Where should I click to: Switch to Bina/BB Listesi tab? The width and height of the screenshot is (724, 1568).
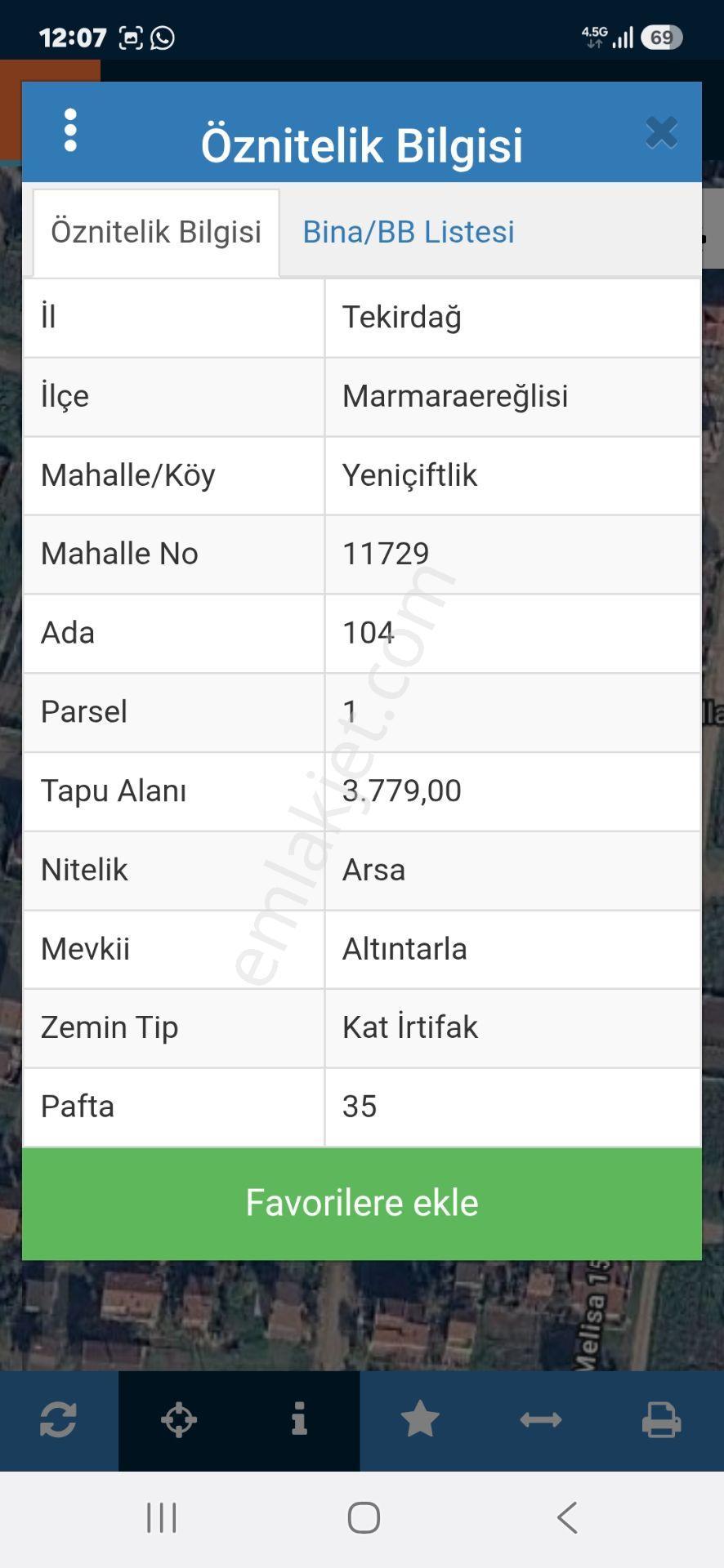click(409, 232)
